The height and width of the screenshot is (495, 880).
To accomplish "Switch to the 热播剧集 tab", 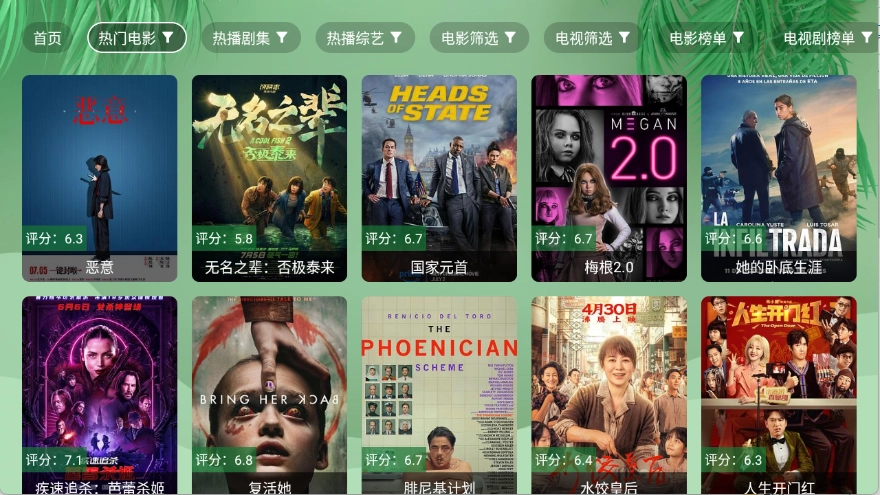I will click(x=250, y=38).
